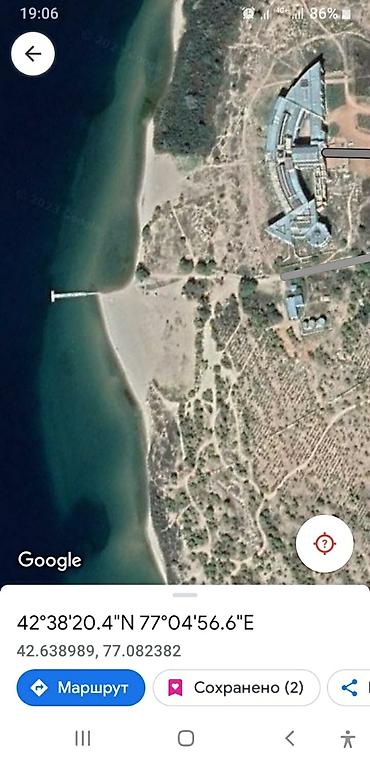This screenshot has height=762, width=370.
Task: Tap the system back chevron
Action: pyautogui.click(x=289, y=739)
